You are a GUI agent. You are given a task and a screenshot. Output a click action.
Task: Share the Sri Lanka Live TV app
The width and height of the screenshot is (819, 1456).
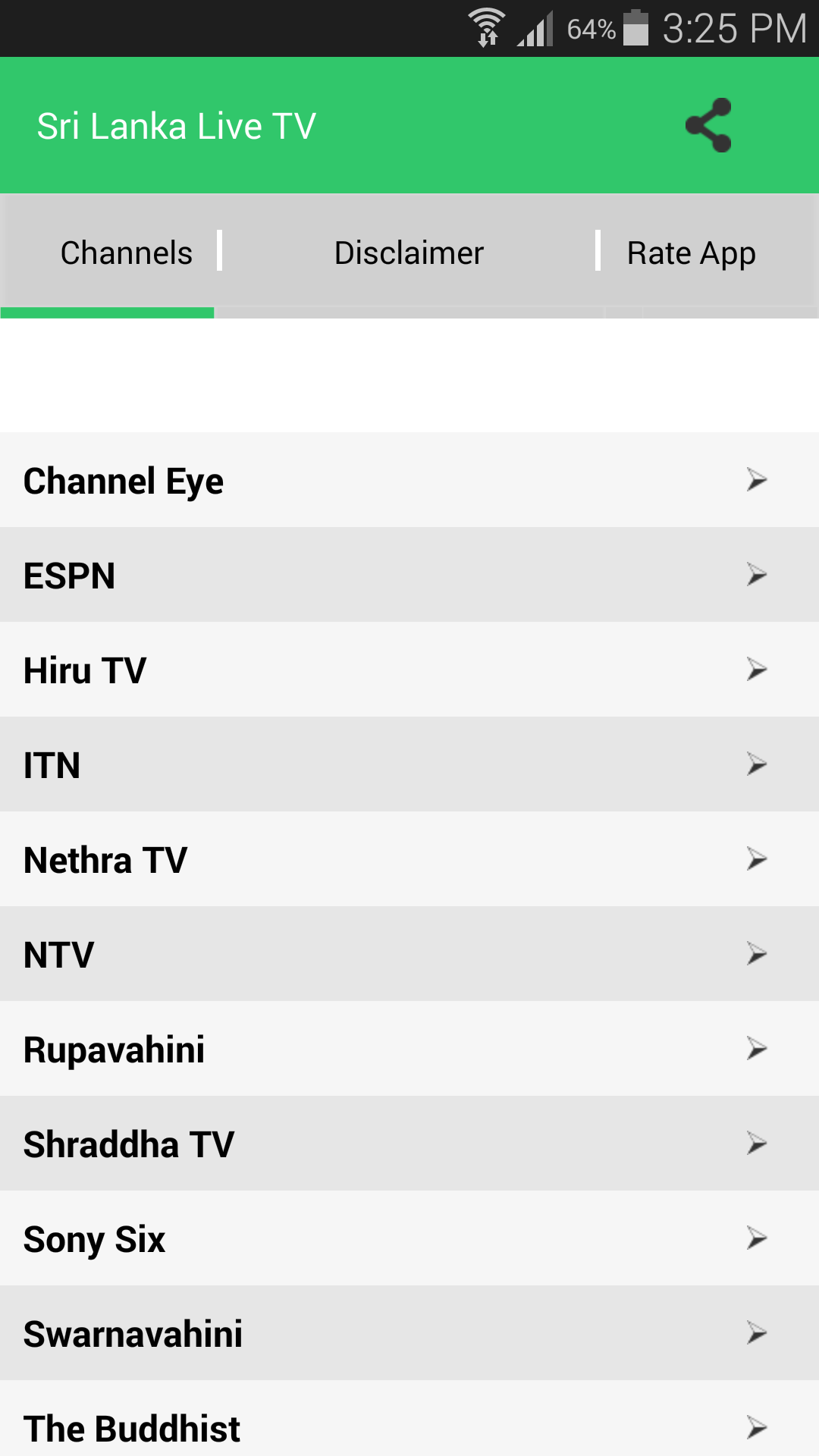pos(708,126)
